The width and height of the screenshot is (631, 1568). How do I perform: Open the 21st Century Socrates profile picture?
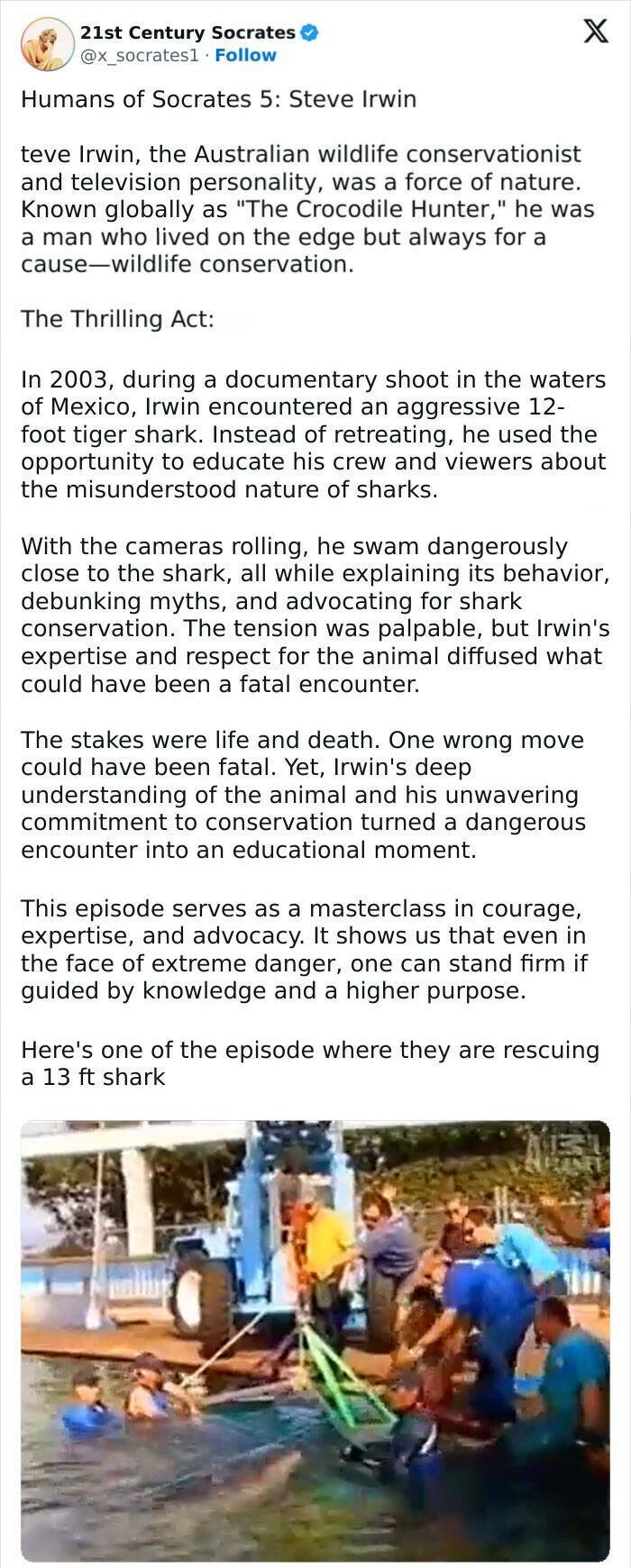47,43
